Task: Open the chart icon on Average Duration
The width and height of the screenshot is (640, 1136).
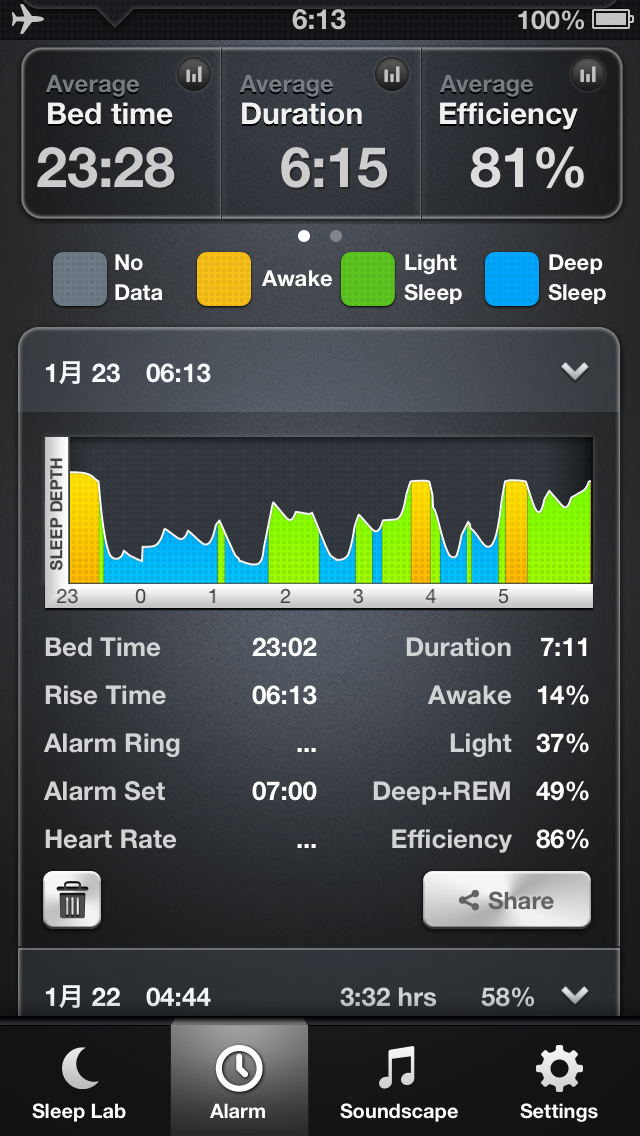Action: [x=393, y=73]
